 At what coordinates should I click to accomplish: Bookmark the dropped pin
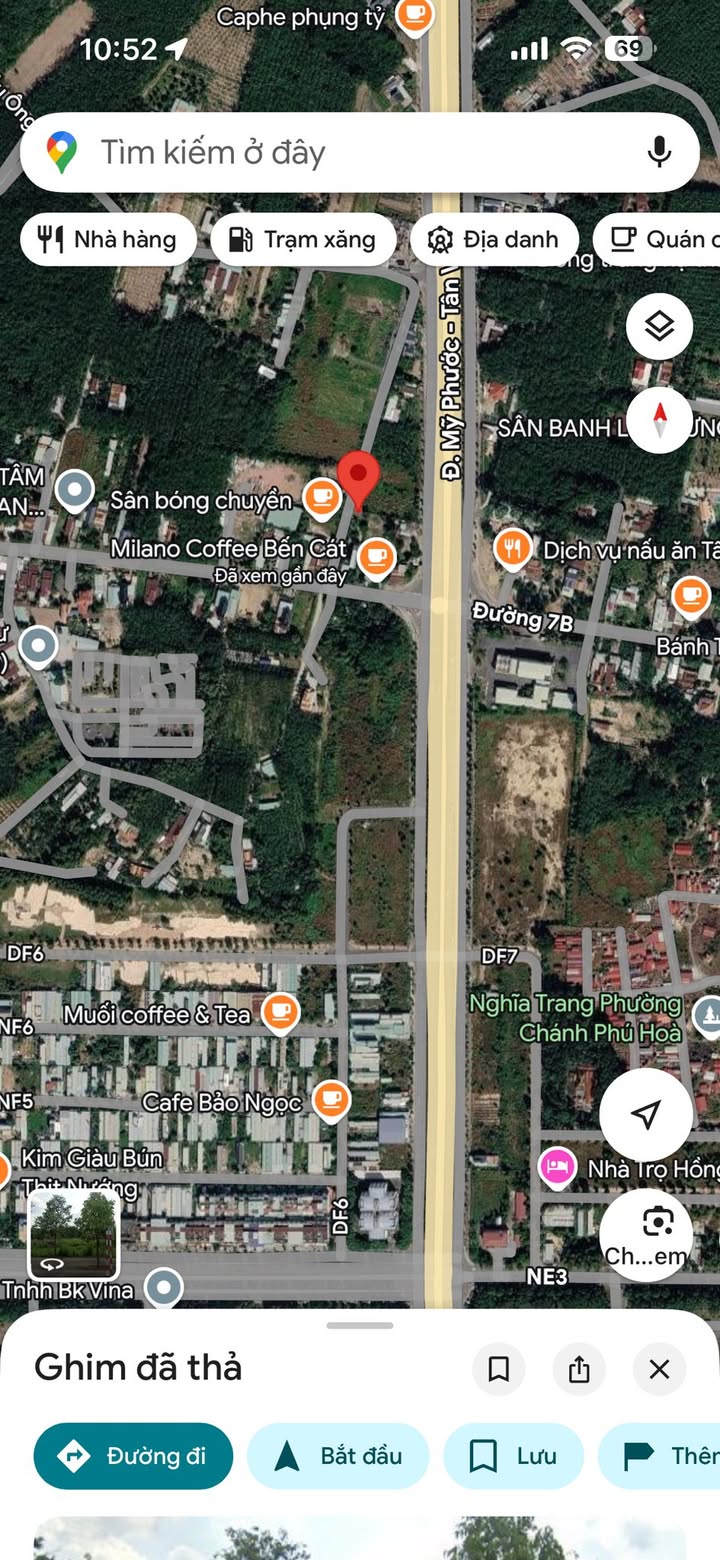(x=498, y=1369)
